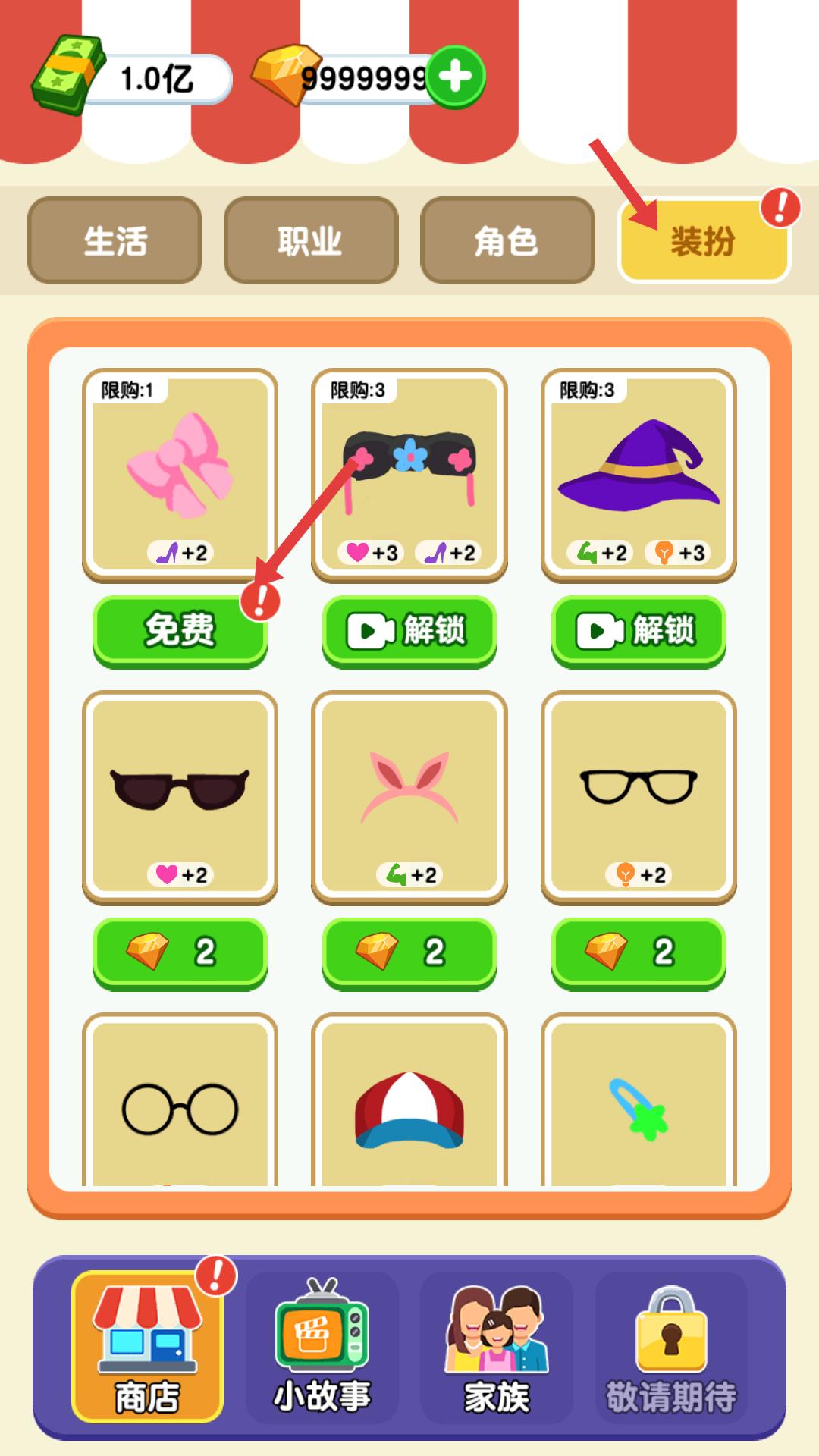This screenshot has height=1456, width=819.
Task: Open the 商店 shop tab
Action: point(147,1346)
